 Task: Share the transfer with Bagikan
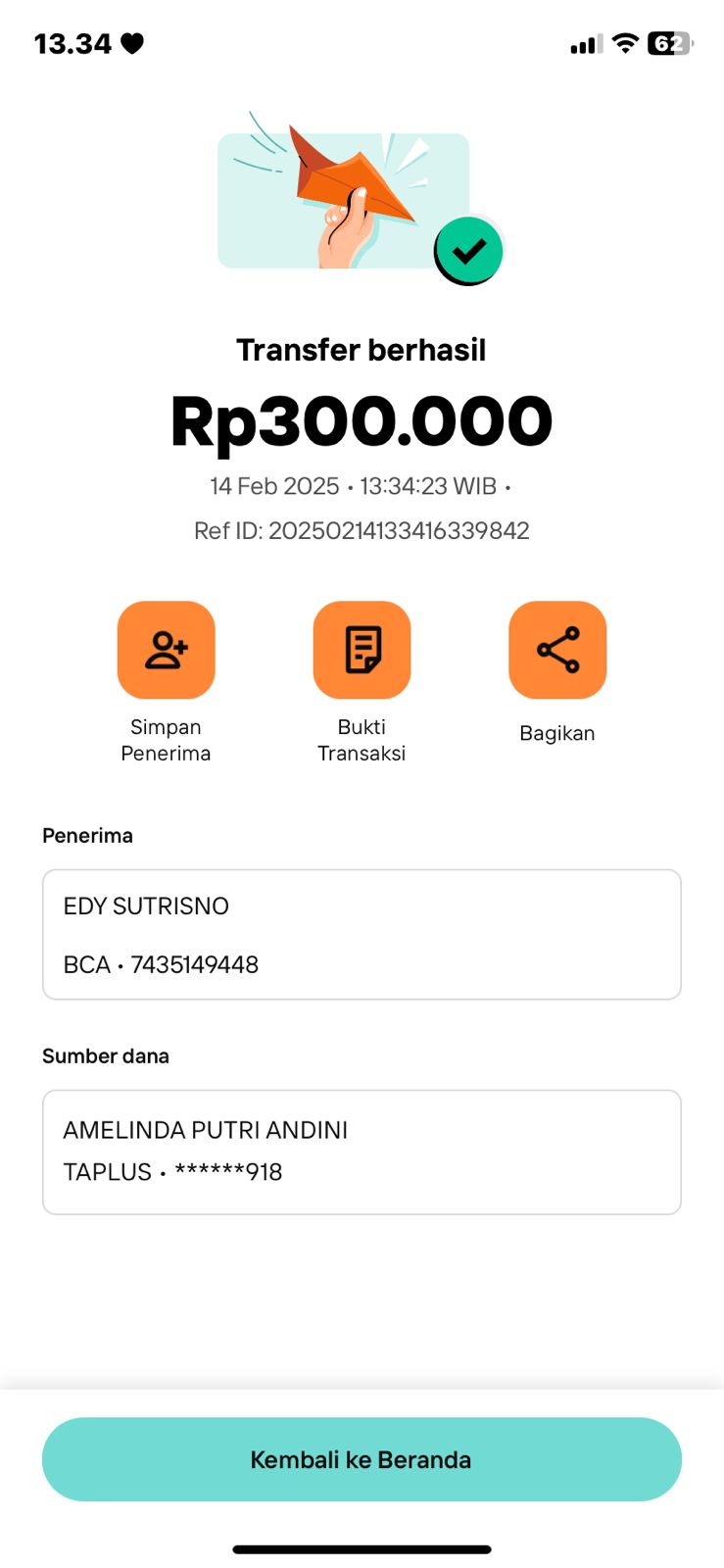(x=557, y=650)
